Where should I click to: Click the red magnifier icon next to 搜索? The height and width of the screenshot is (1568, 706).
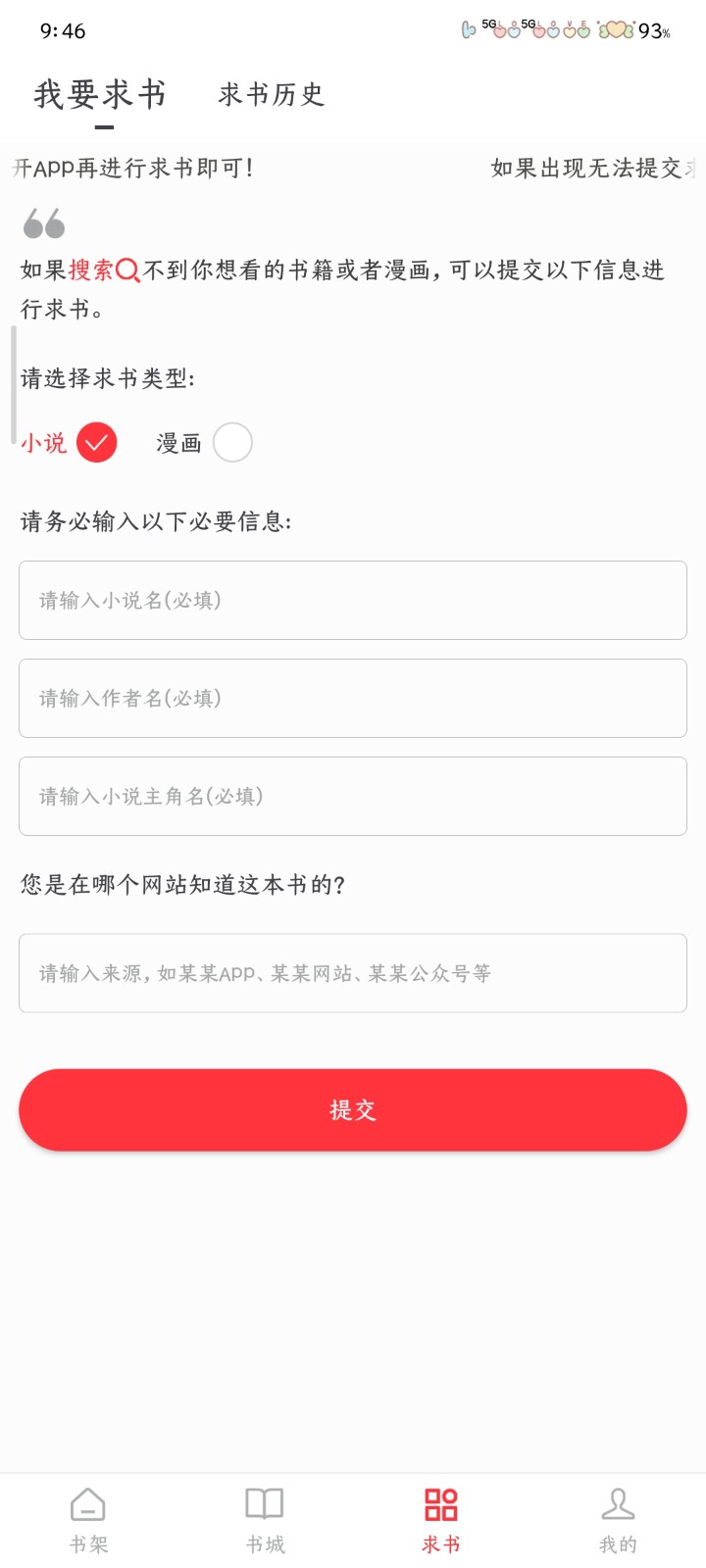coord(126,271)
